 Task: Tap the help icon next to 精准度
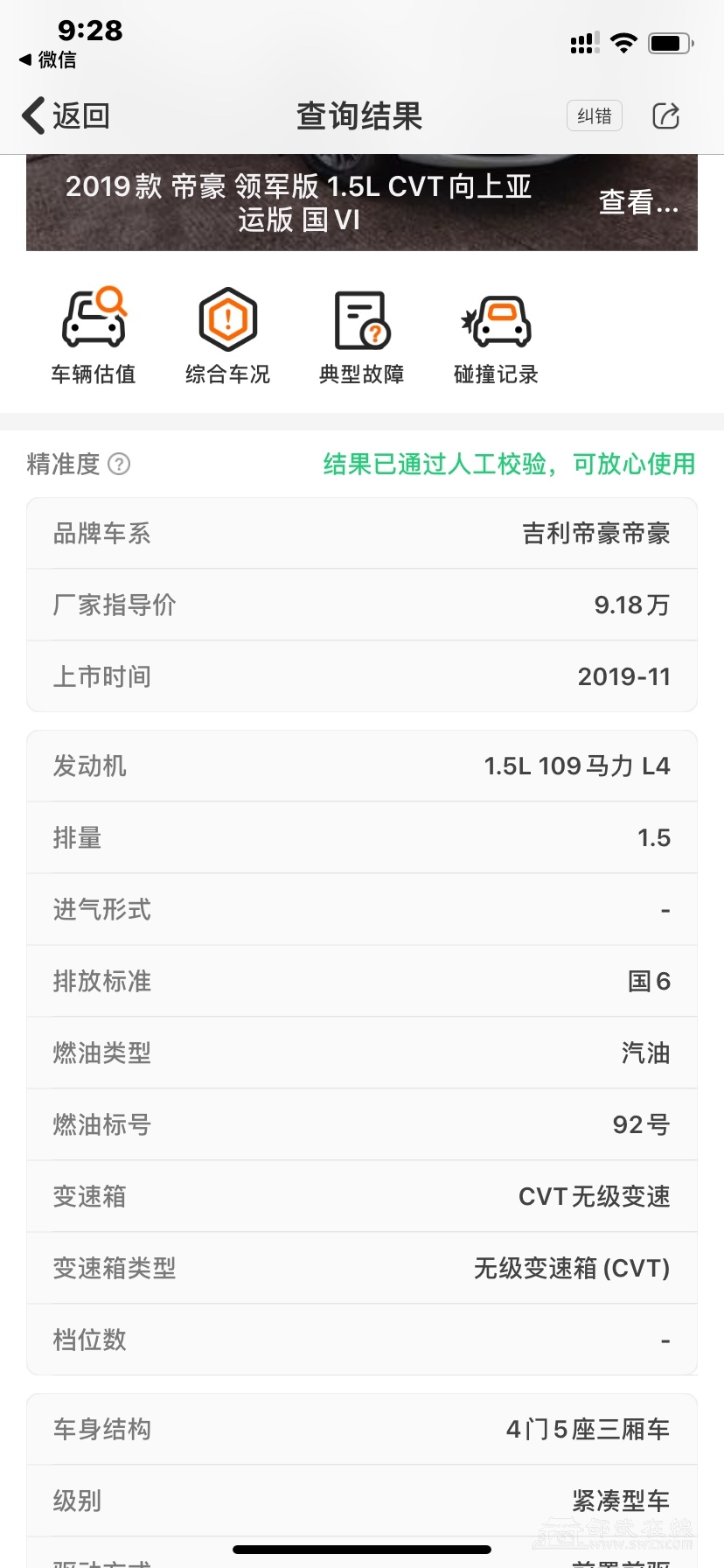(119, 464)
